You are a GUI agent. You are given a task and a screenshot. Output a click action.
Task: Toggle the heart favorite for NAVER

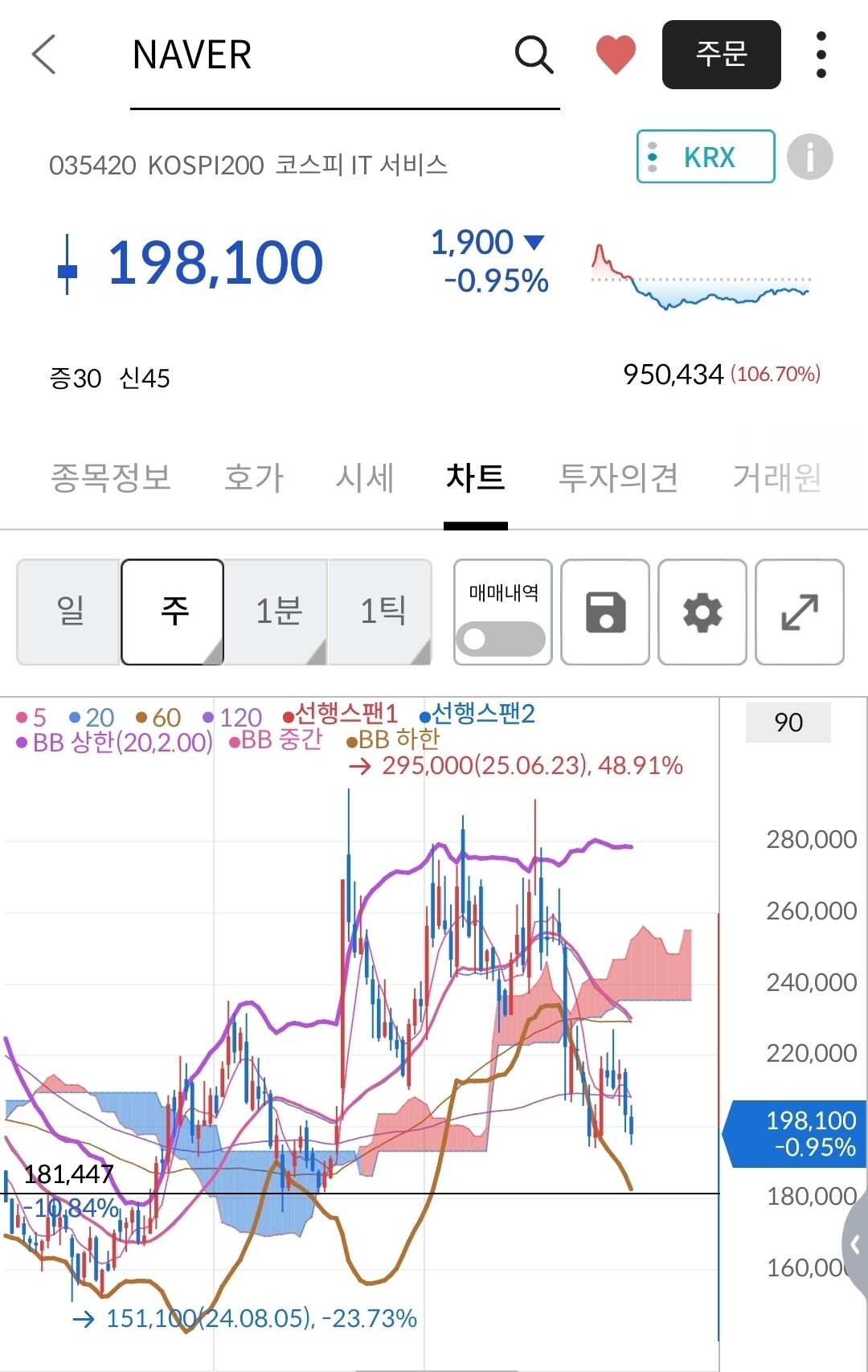pyautogui.click(x=616, y=55)
